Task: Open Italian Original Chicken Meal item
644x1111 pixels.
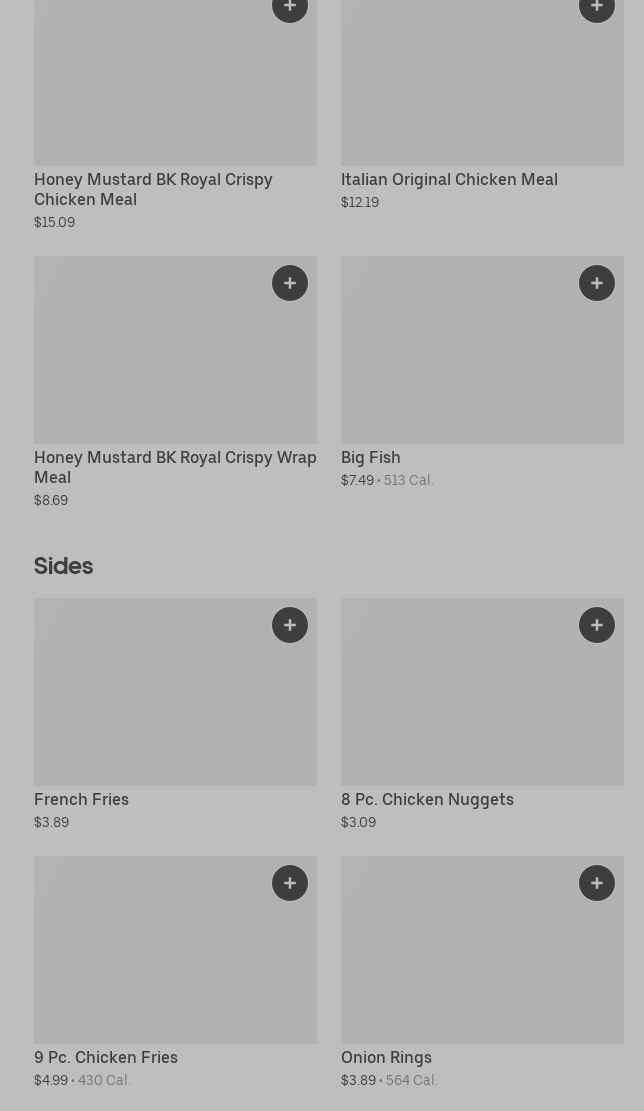Action: point(449,180)
